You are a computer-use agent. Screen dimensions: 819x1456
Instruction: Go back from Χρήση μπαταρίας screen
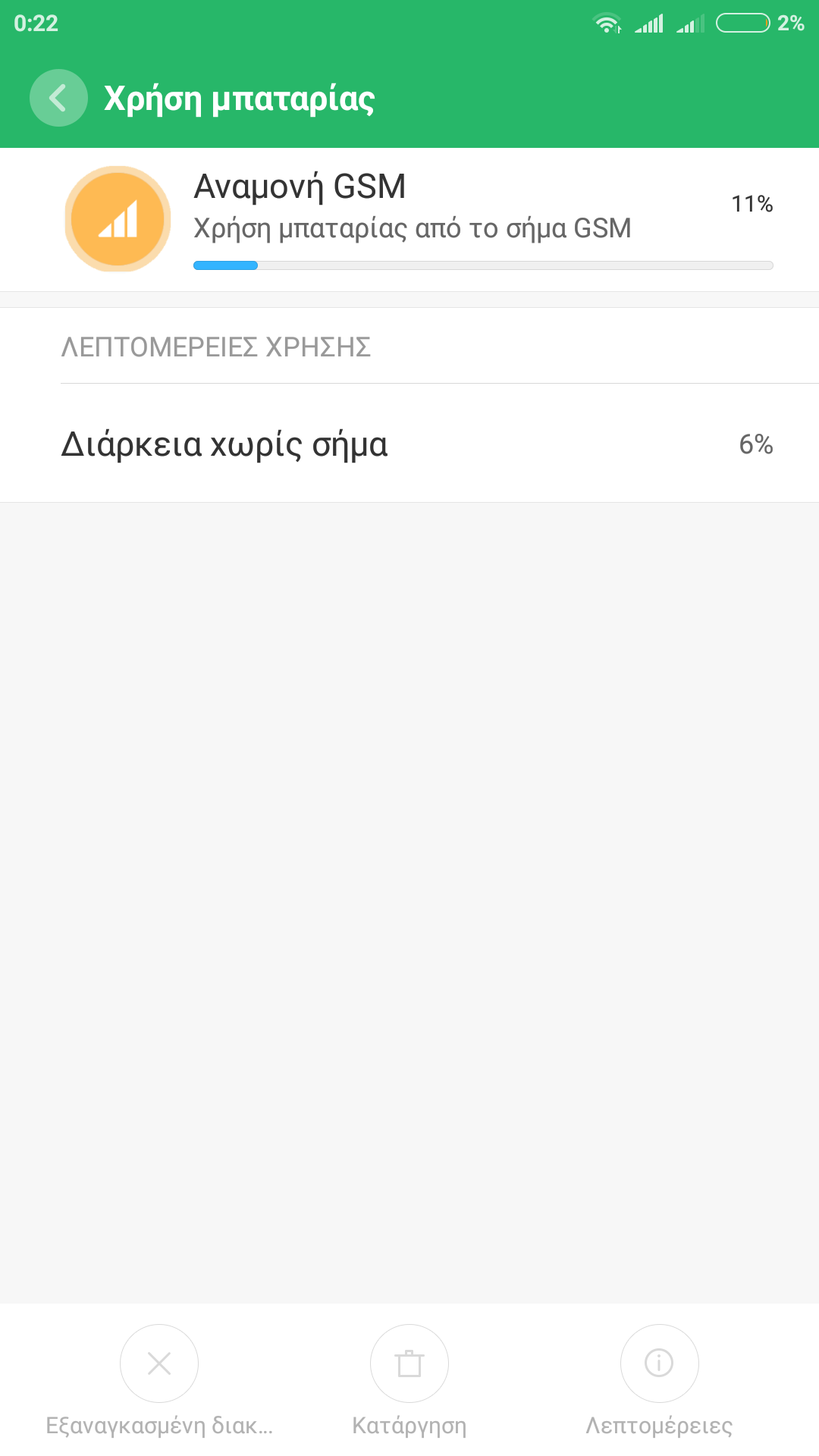click(58, 98)
